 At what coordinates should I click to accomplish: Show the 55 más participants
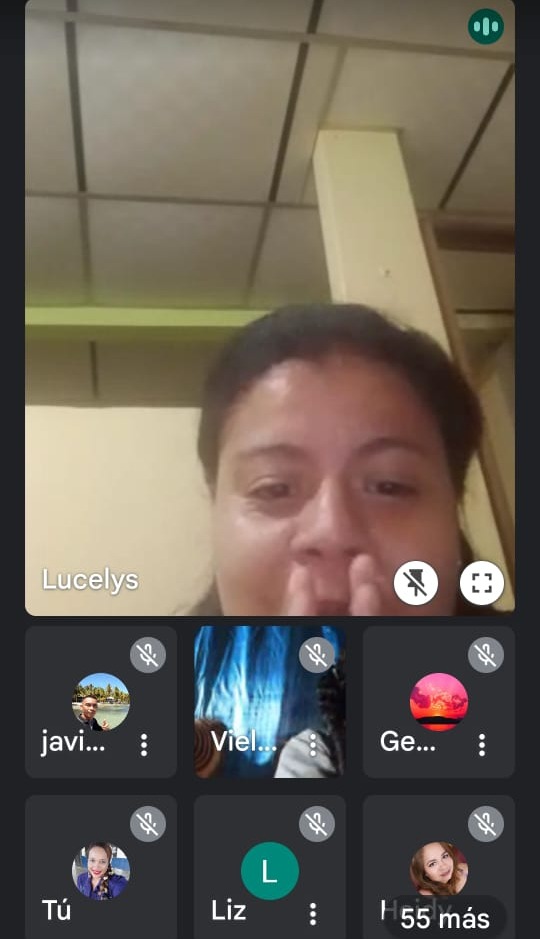pos(445,917)
